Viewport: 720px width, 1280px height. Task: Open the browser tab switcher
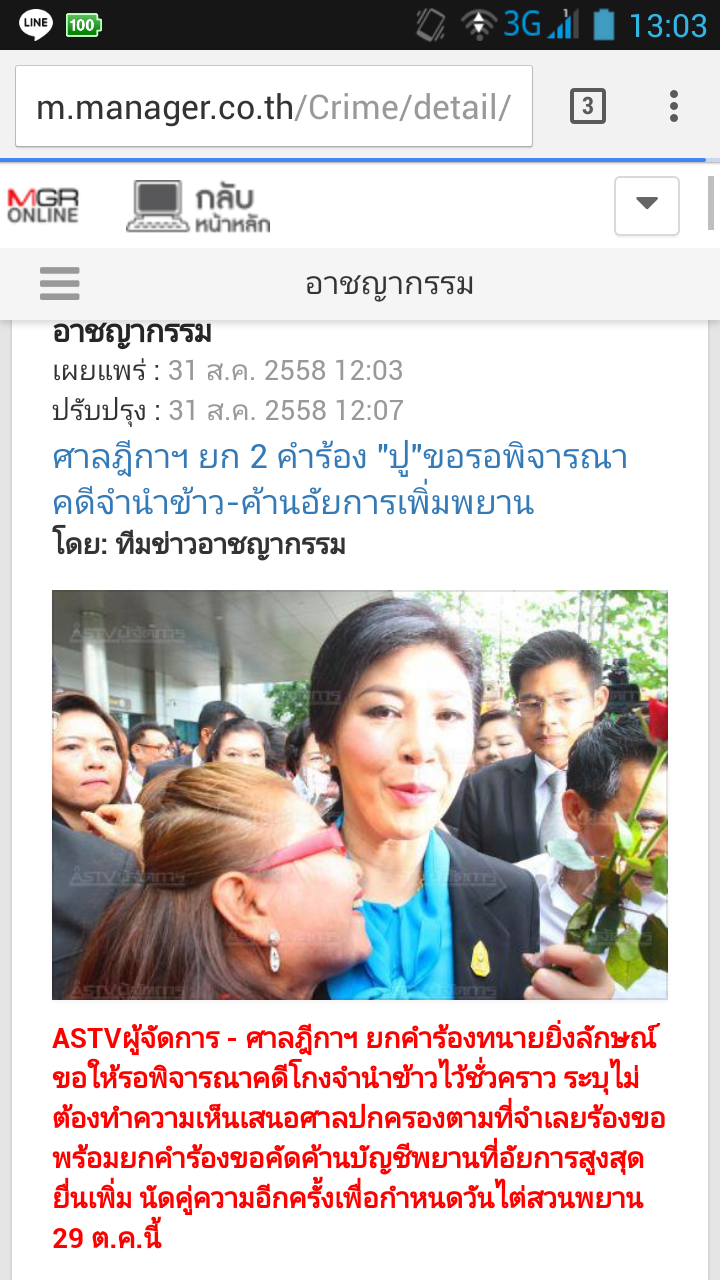[x=588, y=106]
